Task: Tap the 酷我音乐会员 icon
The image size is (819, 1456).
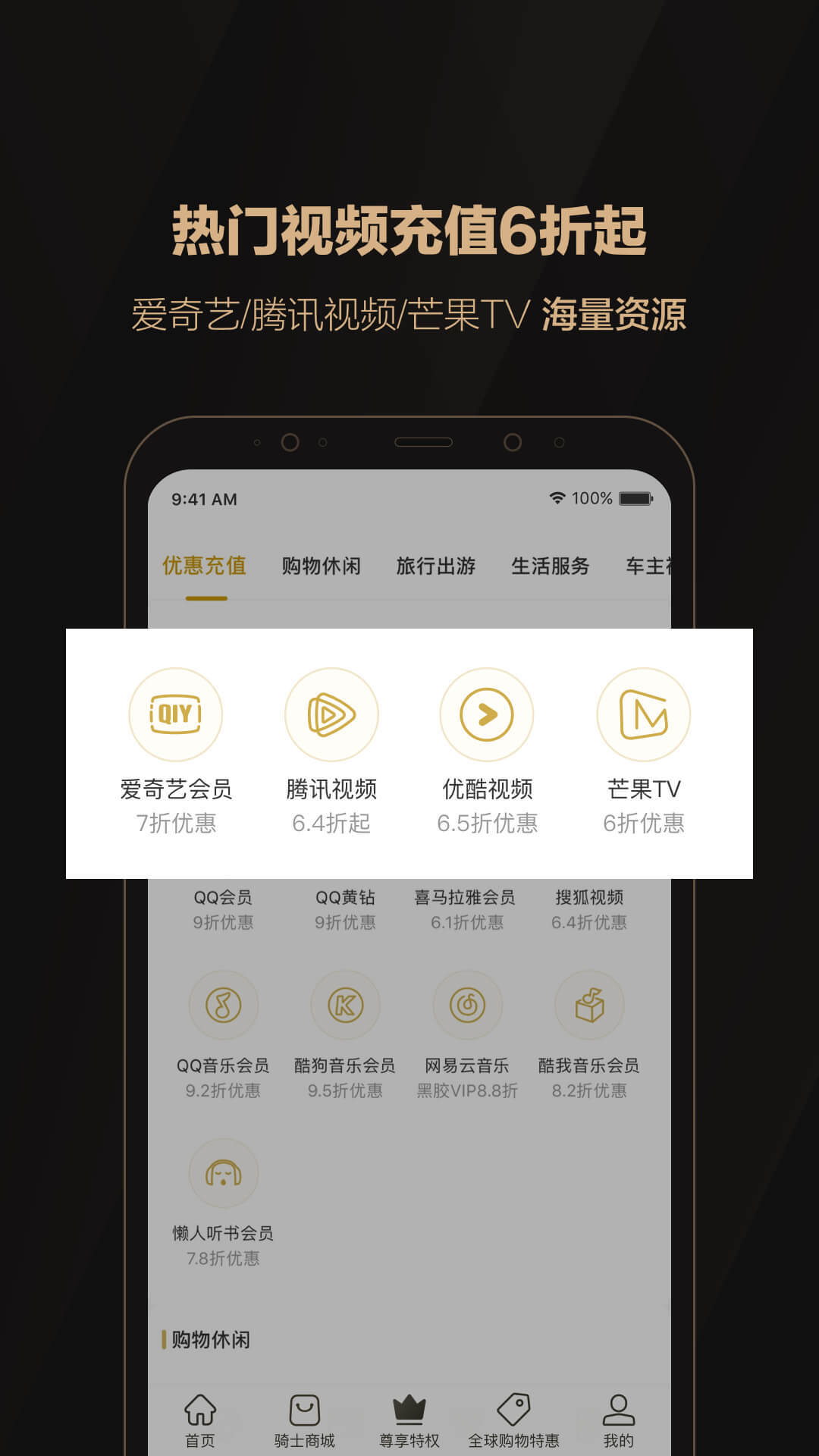Action: (x=591, y=1005)
